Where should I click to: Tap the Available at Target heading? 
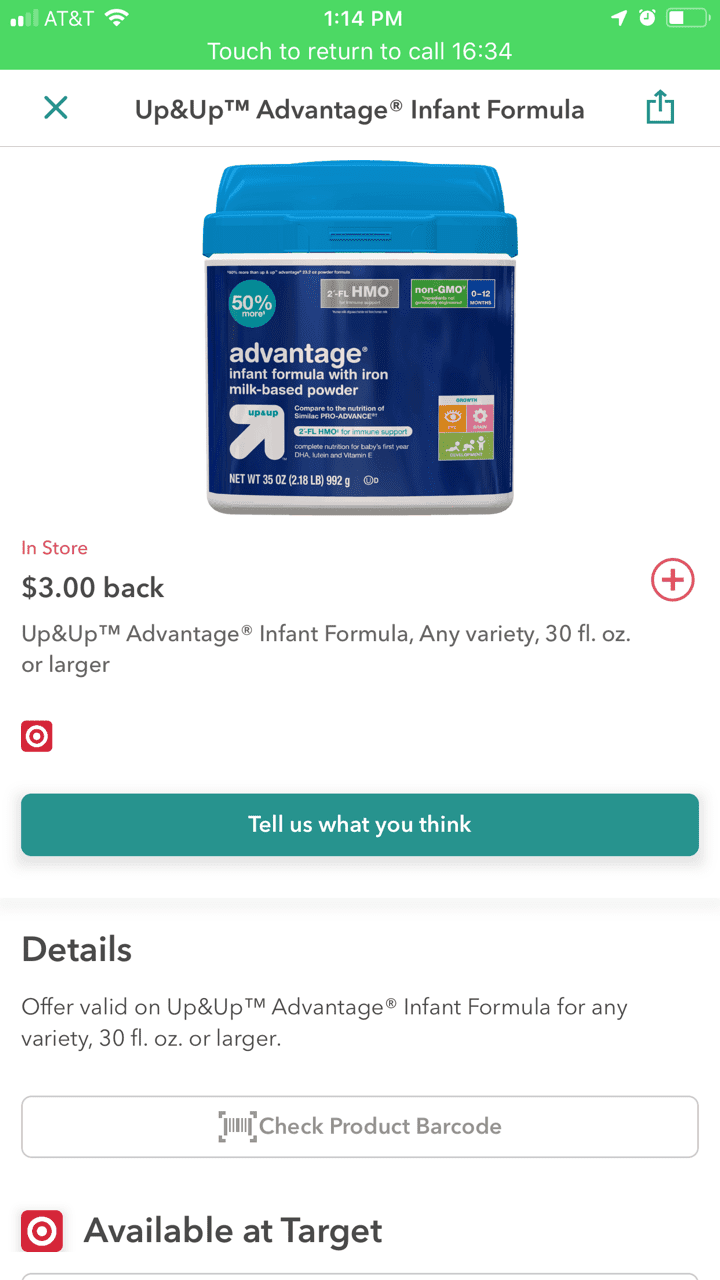[235, 1231]
